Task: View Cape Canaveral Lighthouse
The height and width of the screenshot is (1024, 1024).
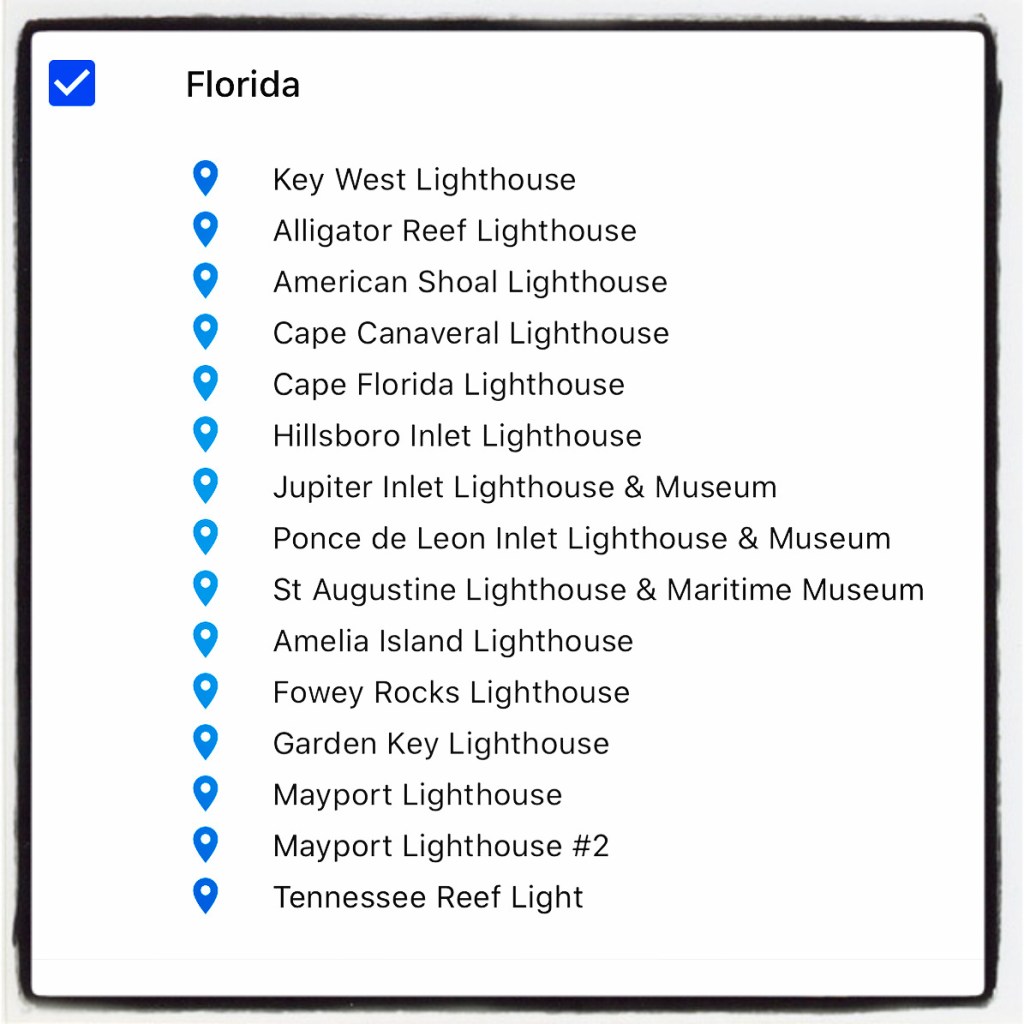Action: point(471,333)
